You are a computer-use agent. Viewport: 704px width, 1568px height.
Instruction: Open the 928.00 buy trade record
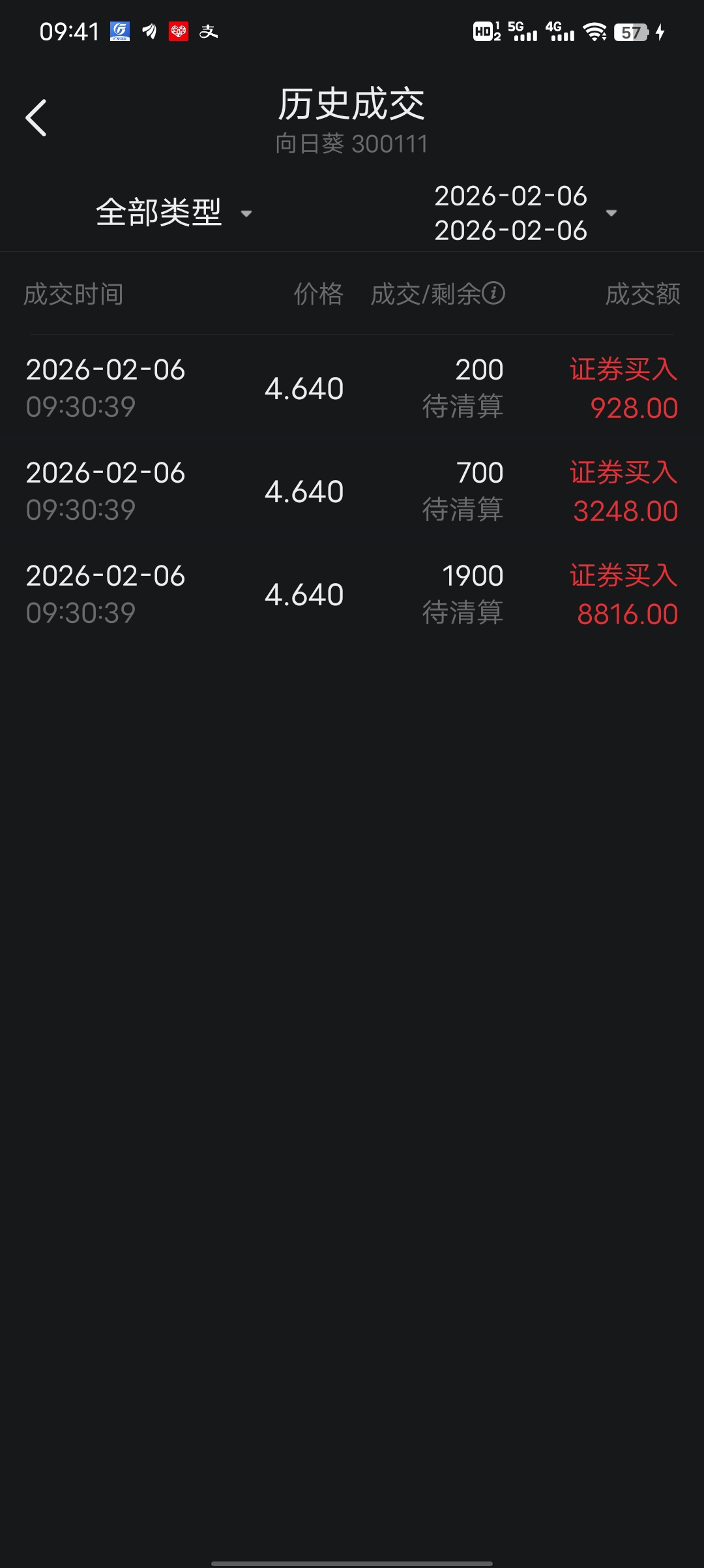click(x=352, y=388)
